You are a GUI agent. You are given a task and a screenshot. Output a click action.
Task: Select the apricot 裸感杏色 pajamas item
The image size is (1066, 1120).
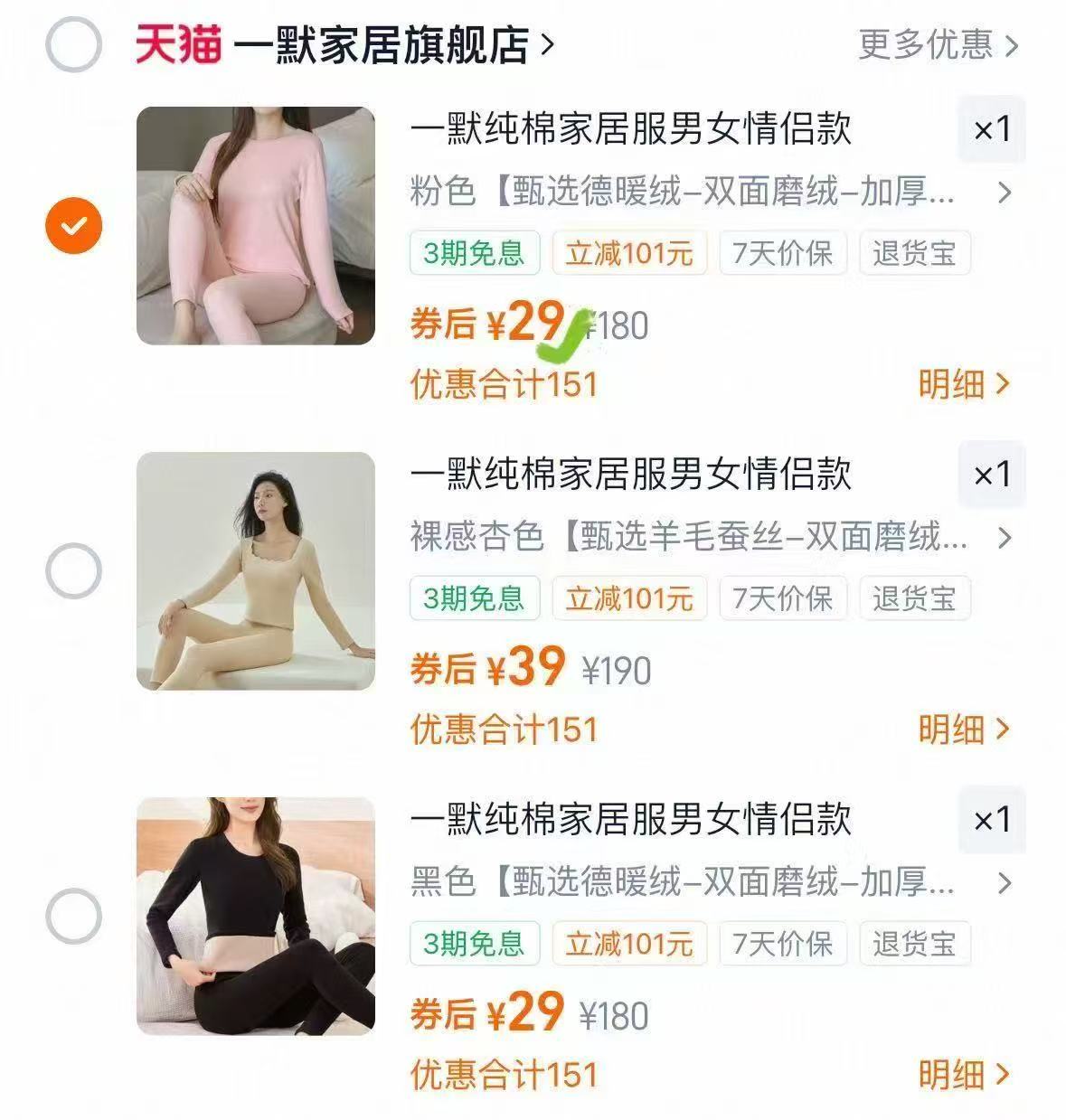(x=72, y=569)
